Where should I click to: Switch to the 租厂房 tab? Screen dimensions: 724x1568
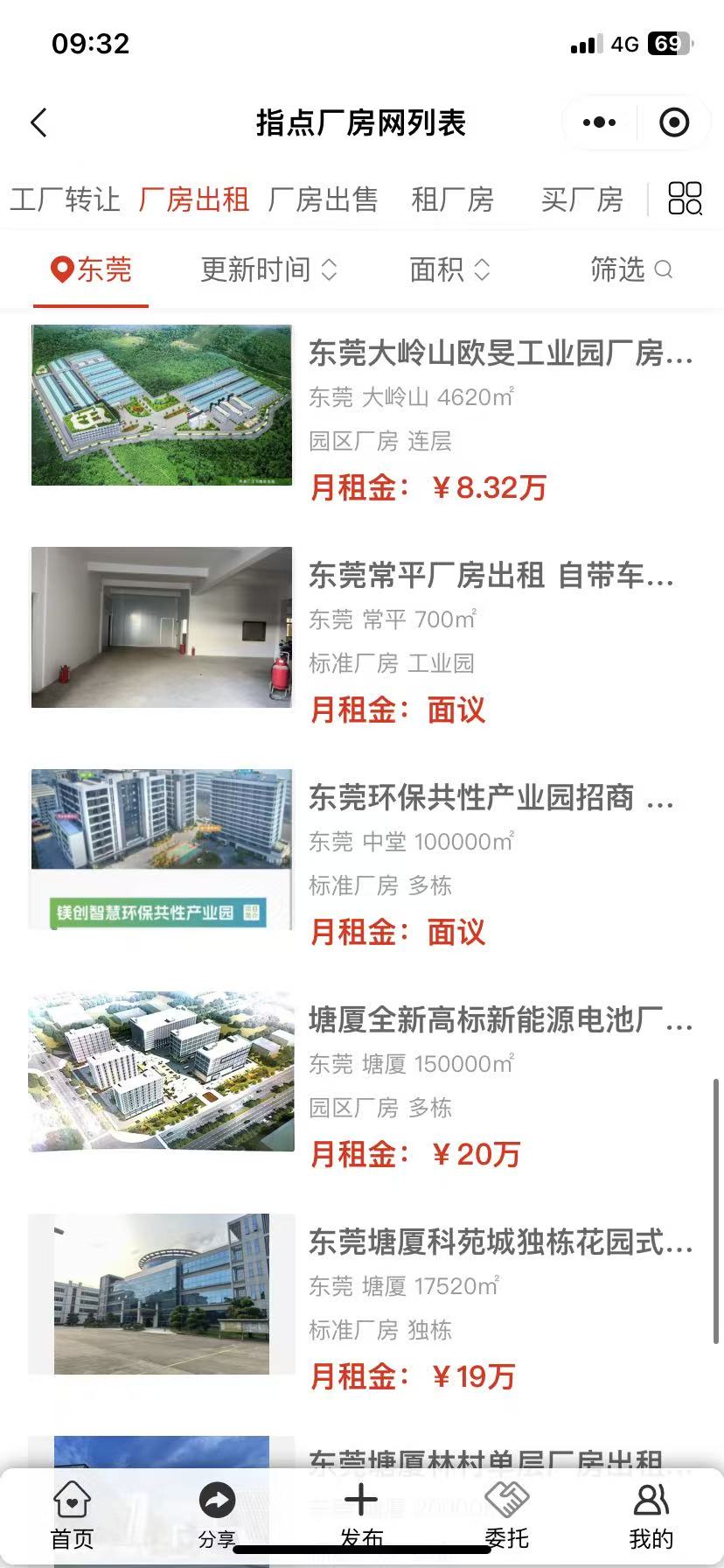click(452, 199)
